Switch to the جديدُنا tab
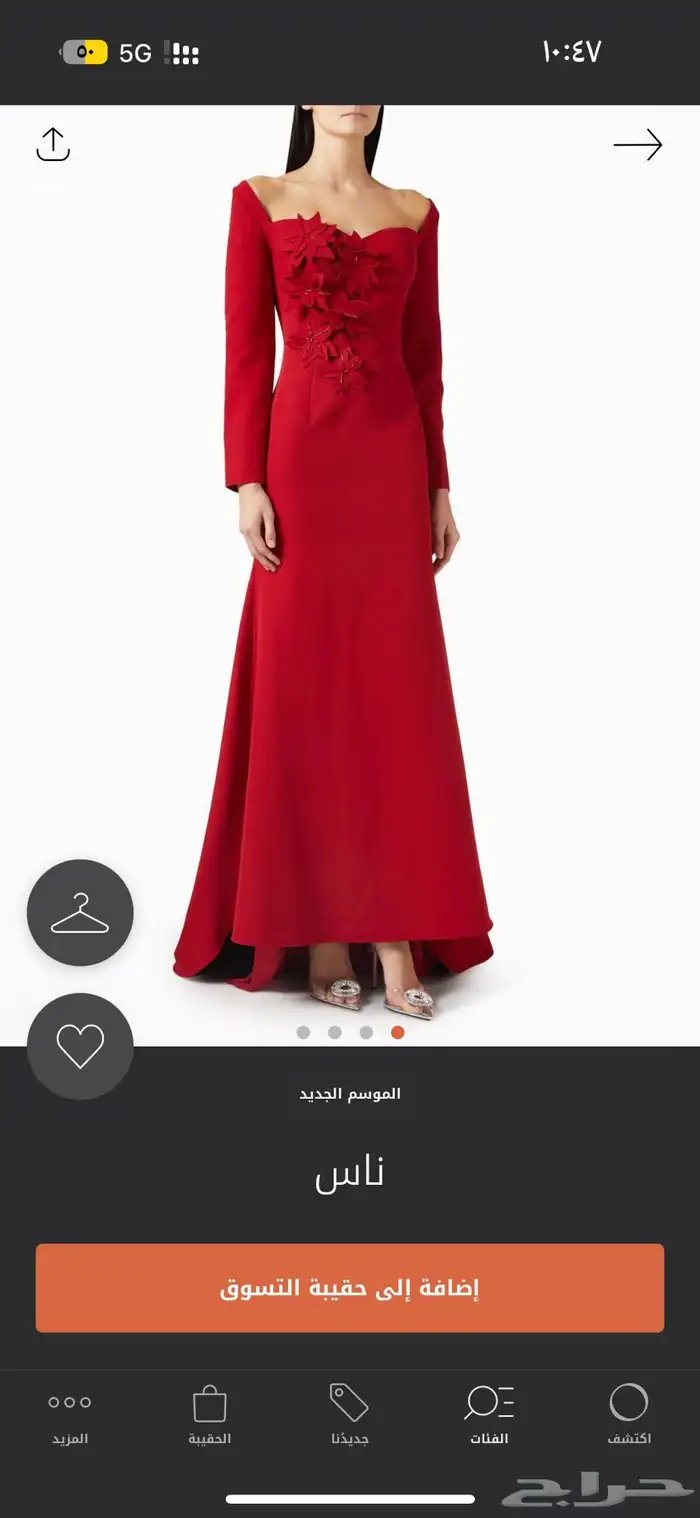Viewport: 700px width, 1518px height. point(350,1414)
